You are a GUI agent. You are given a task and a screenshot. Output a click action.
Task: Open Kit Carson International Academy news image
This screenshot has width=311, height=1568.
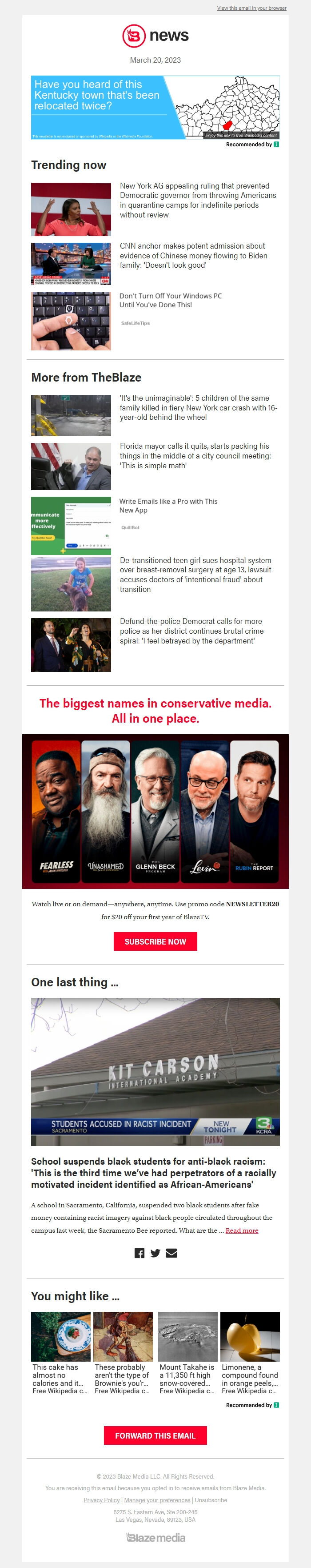tap(155, 1071)
